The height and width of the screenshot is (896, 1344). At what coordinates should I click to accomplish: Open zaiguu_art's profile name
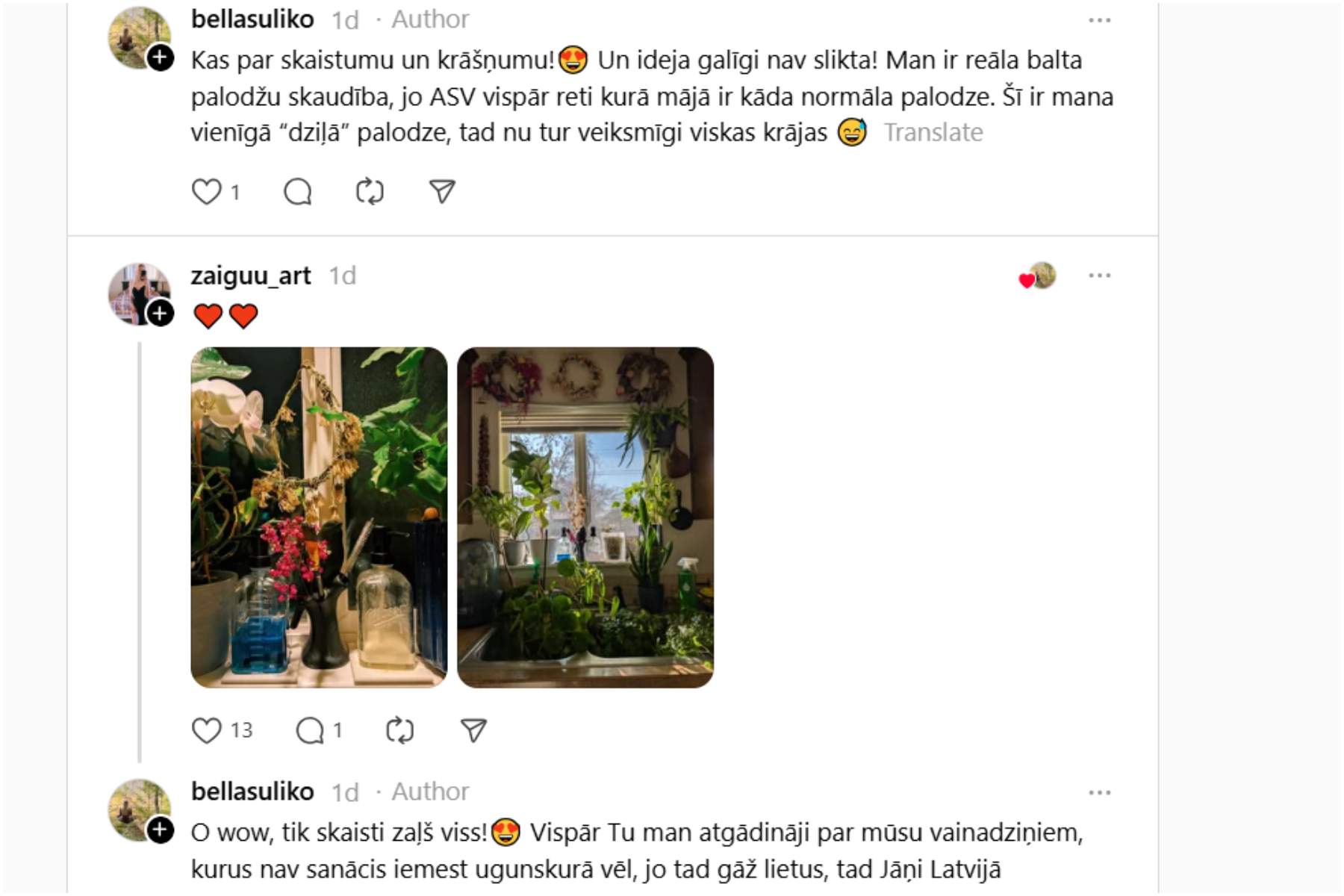pyautogui.click(x=251, y=276)
